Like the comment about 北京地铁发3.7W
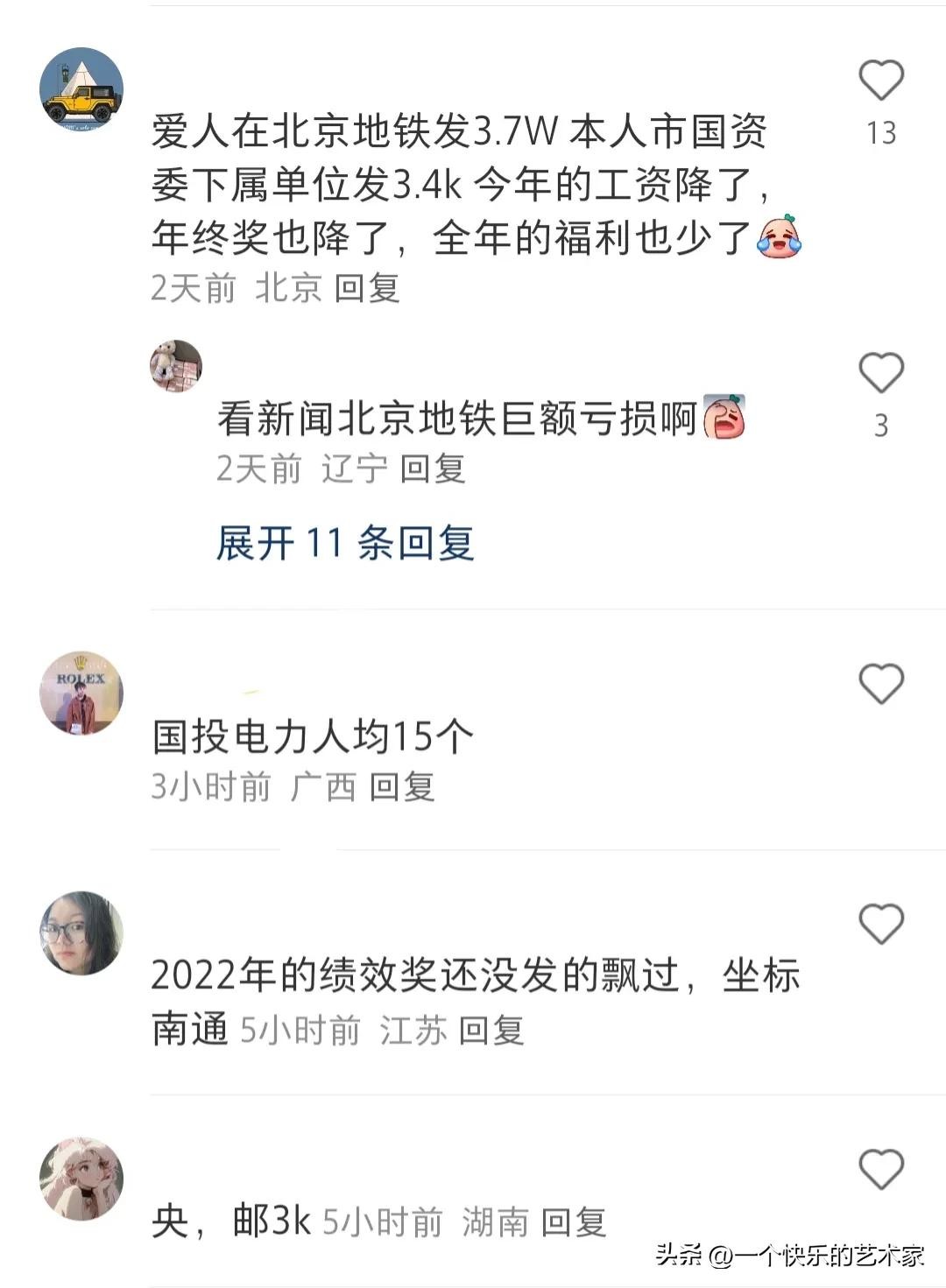Screen dimensions: 946x1288 (880, 81)
